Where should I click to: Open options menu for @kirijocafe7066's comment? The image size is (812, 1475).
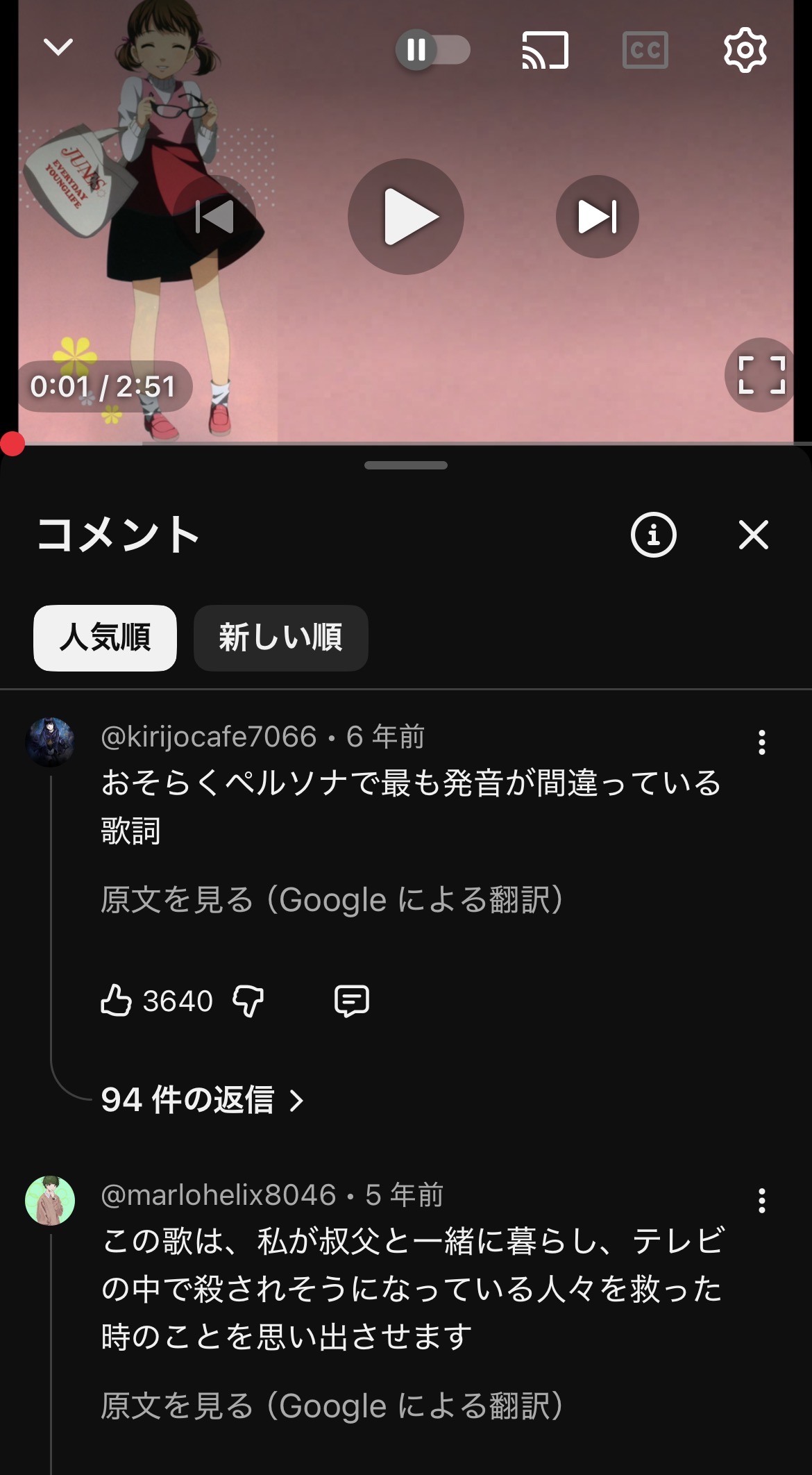(x=761, y=742)
